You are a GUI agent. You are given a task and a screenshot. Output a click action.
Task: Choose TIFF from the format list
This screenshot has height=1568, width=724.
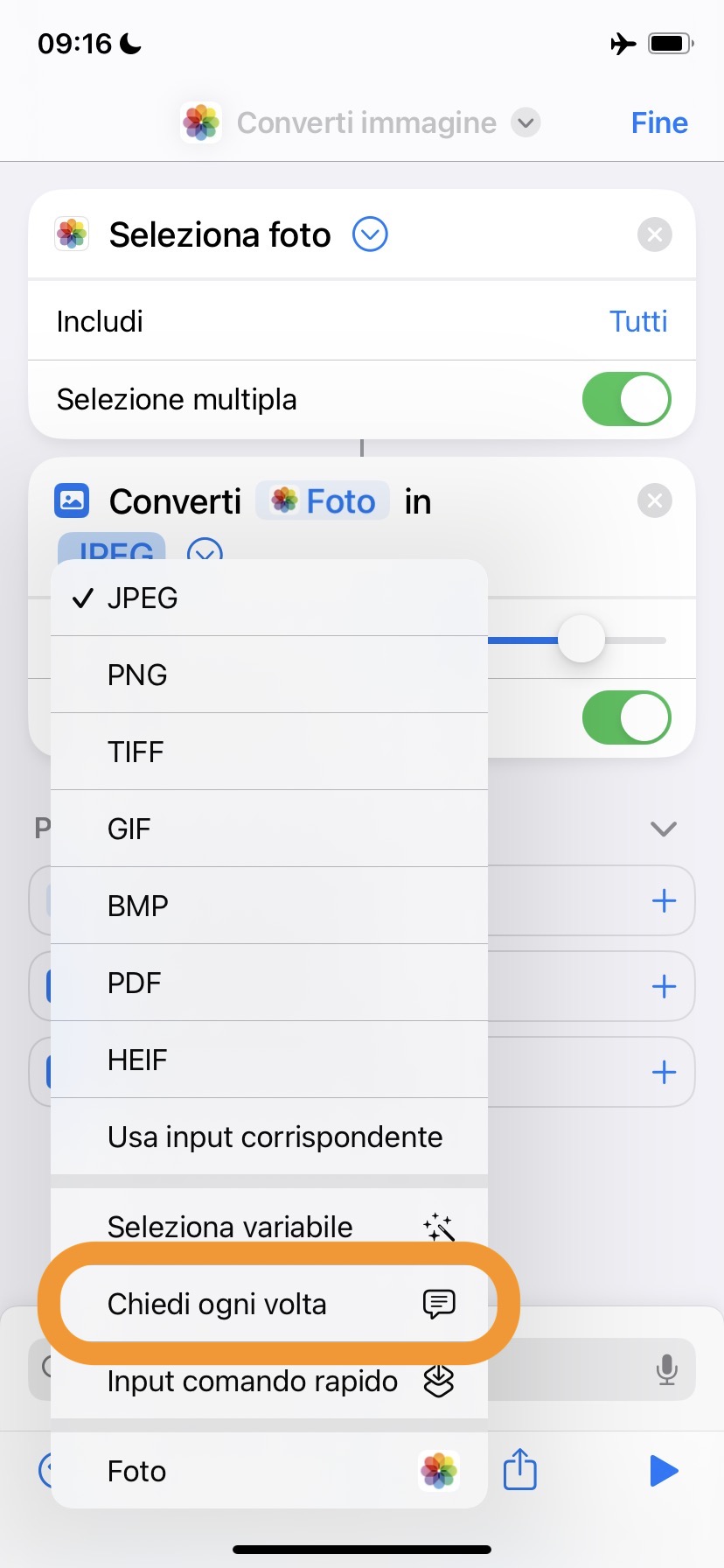tap(268, 752)
